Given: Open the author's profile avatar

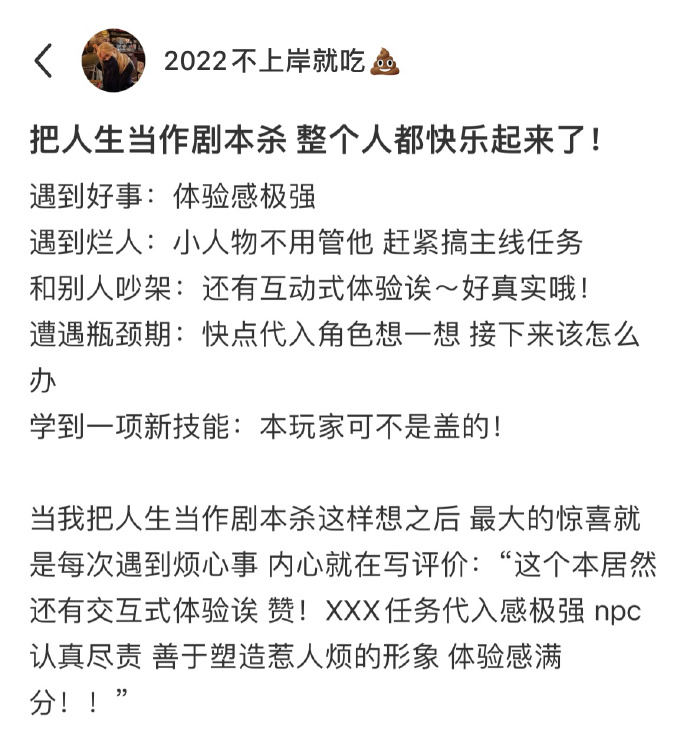Looking at the screenshot, I should (x=113, y=61).
